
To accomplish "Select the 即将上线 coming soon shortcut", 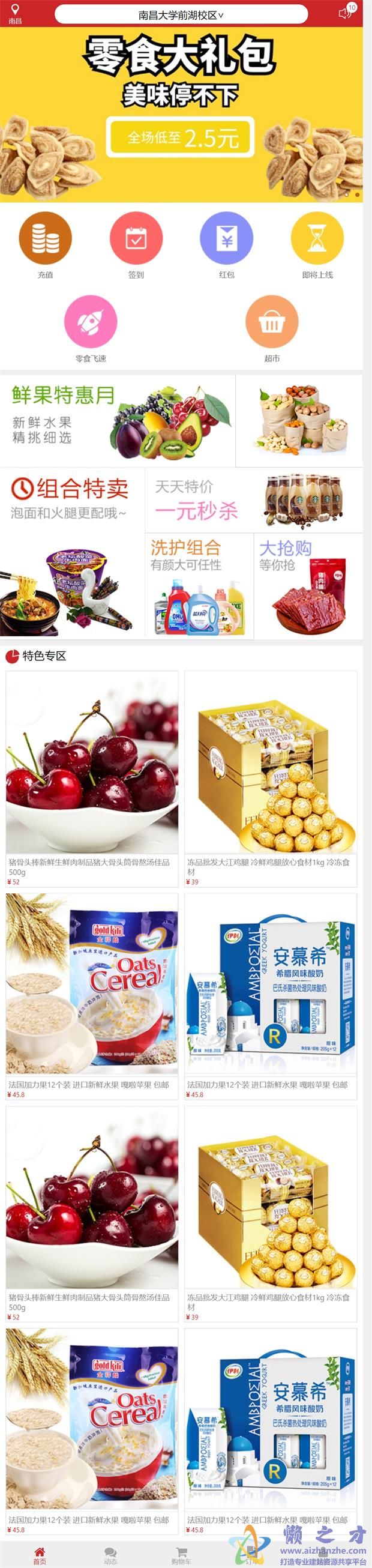I will point(317,238).
